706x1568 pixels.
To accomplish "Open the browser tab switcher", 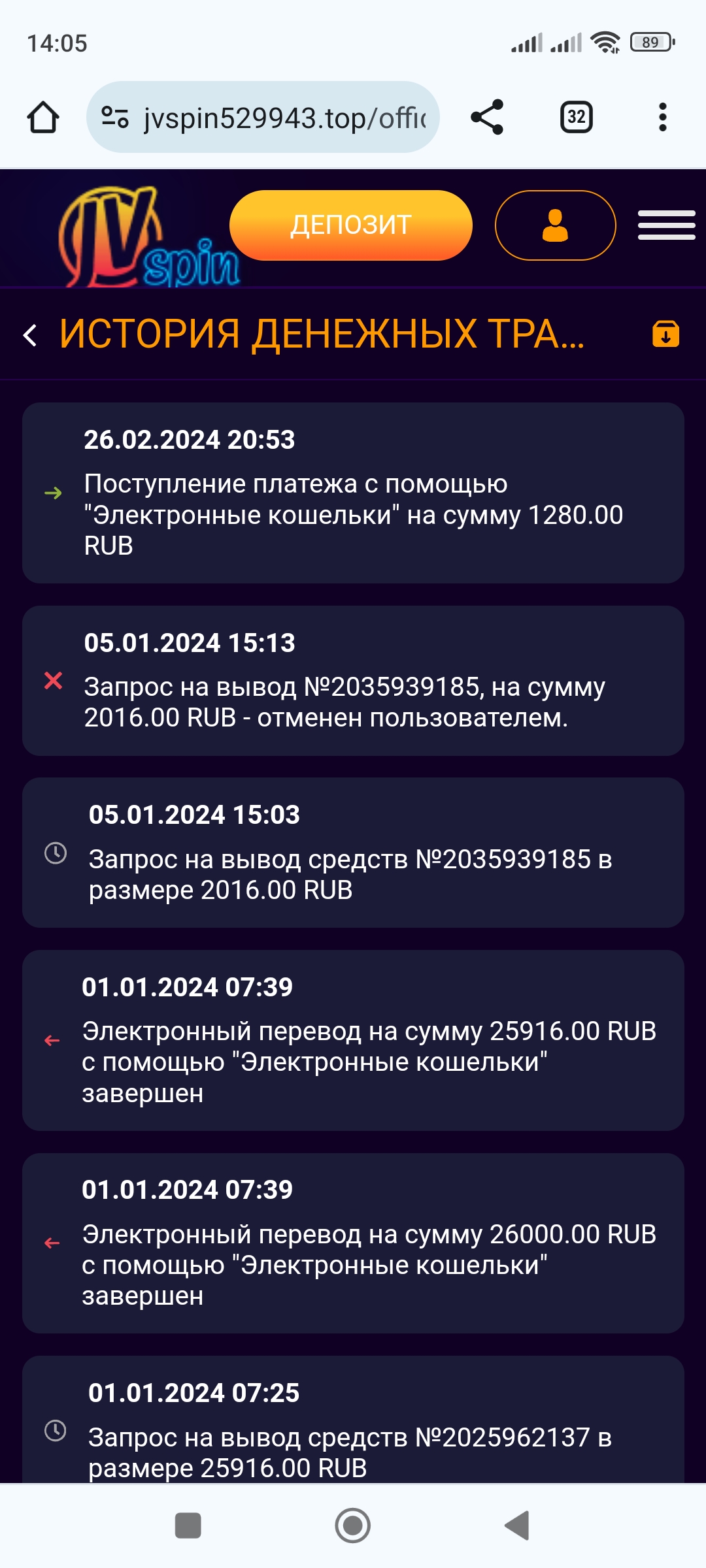I will pos(576,118).
